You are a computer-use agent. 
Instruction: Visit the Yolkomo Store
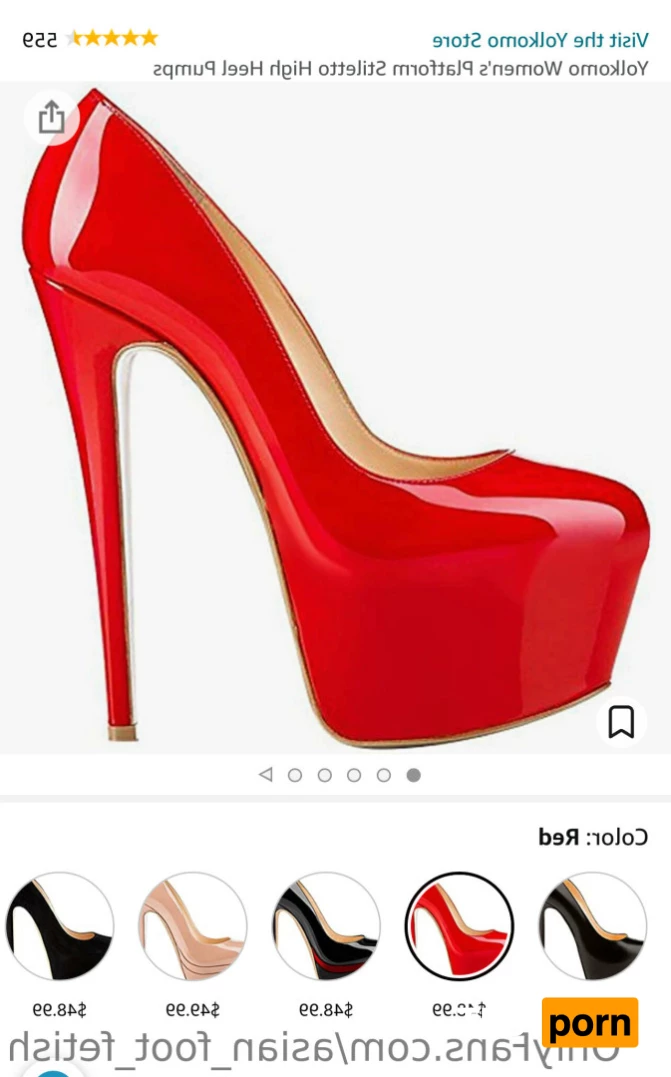pos(540,40)
